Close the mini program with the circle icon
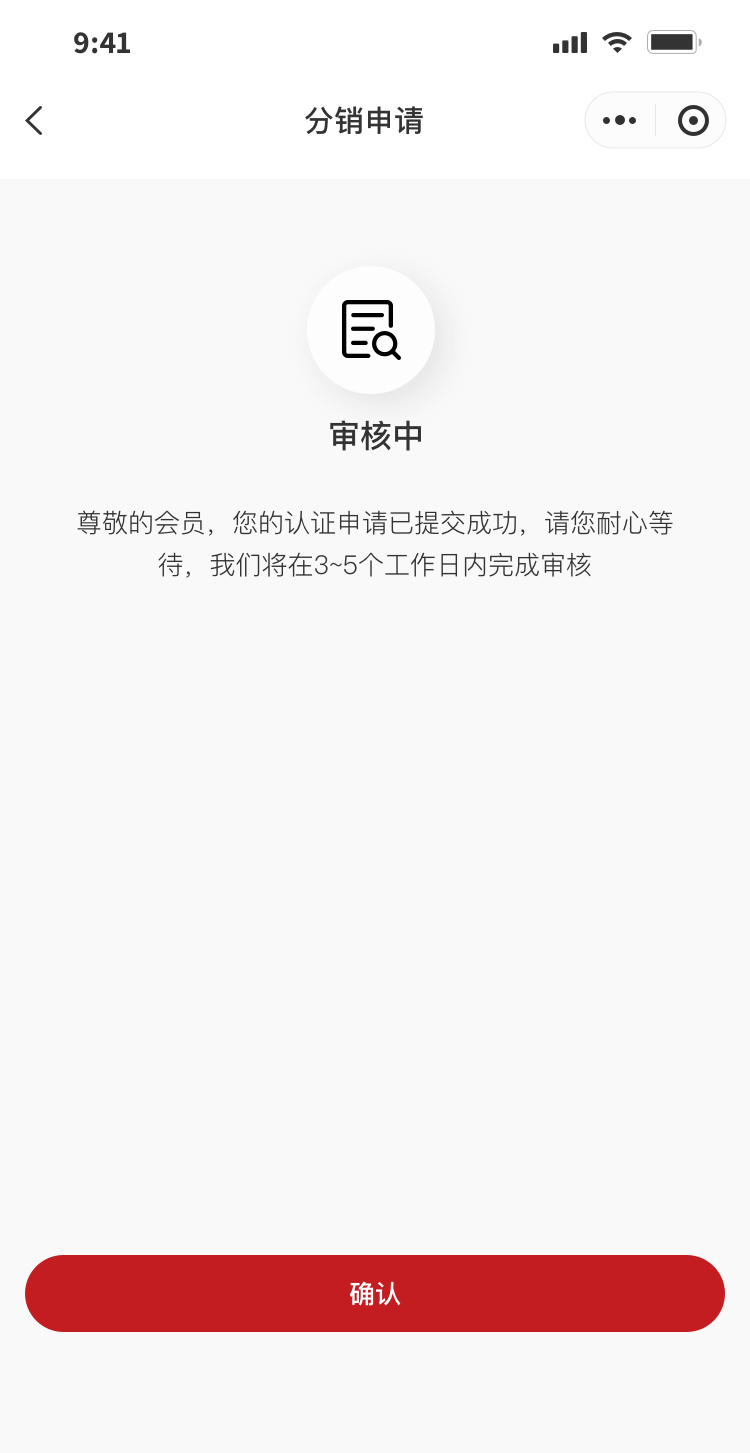Viewport: 750px width, 1453px height. point(693,120)
